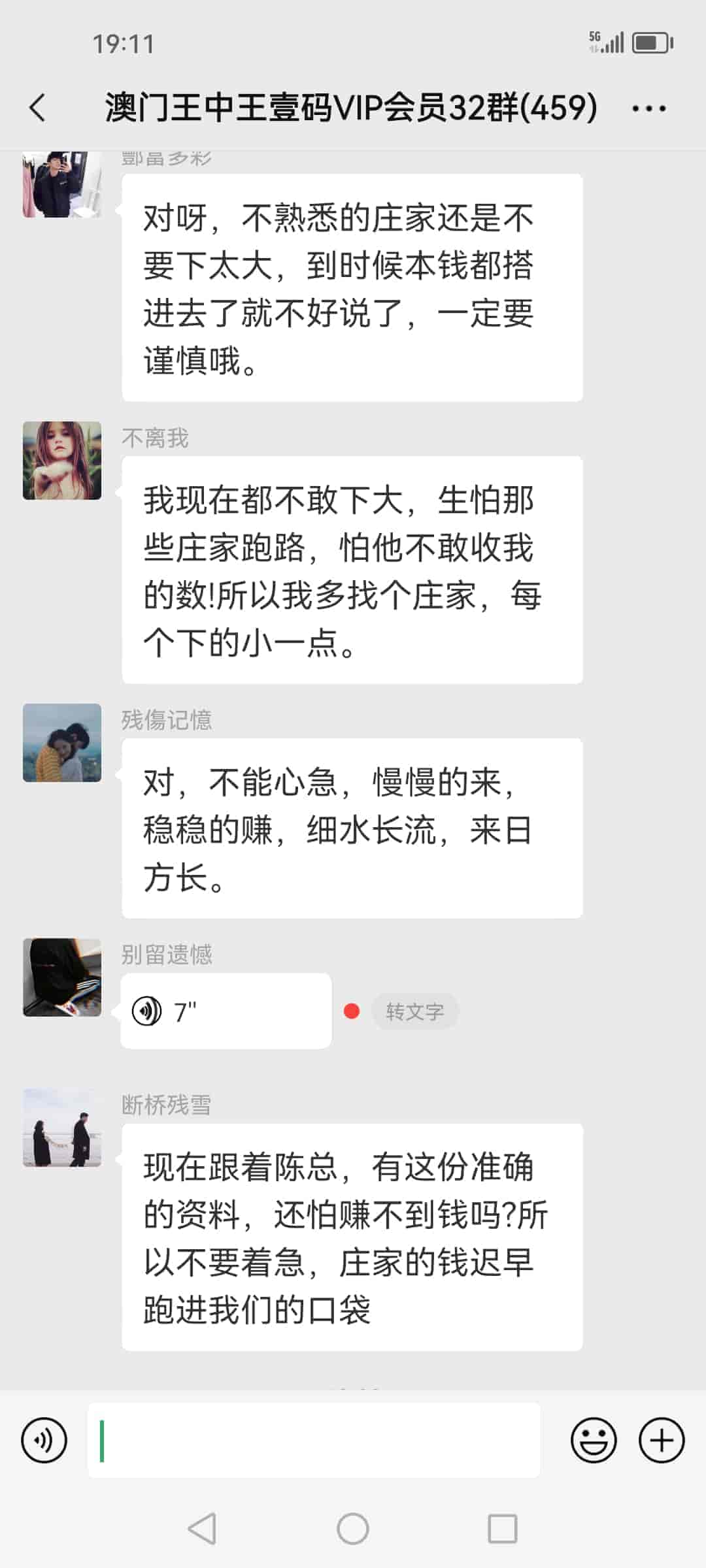Open the emoji picker
Image resolution: width=706 pixels, height=1568 pixels.
click(x=594, y=1441)
